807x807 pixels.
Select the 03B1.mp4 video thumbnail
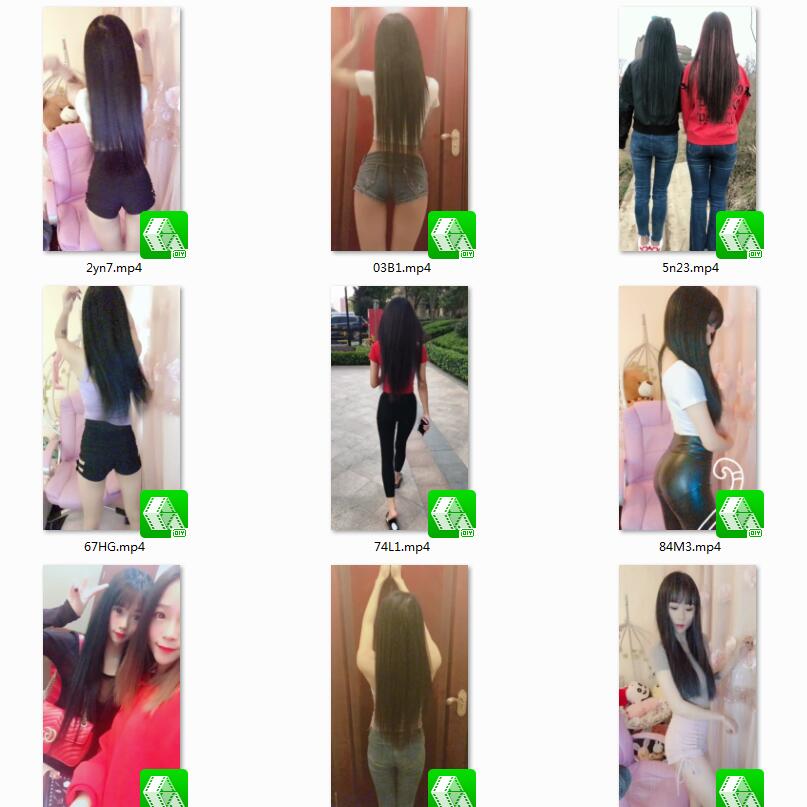point(399,130)
